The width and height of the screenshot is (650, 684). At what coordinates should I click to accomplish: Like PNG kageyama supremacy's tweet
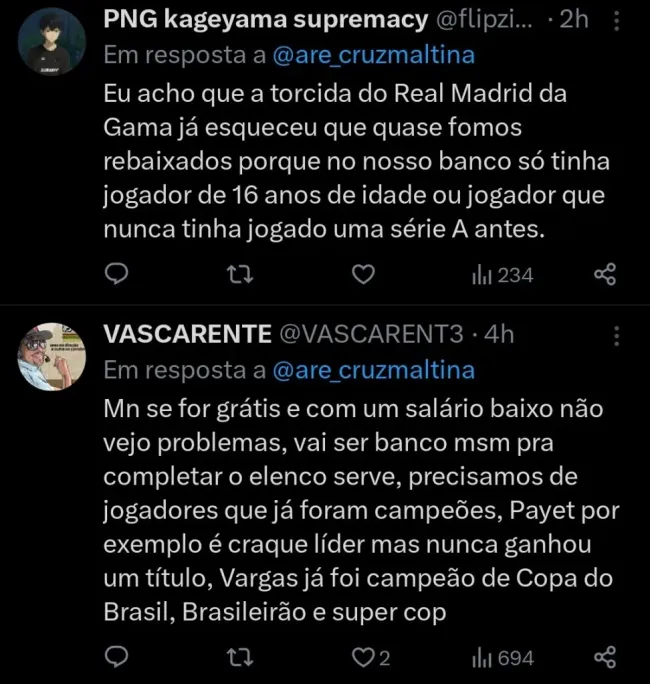pos(365,274)
